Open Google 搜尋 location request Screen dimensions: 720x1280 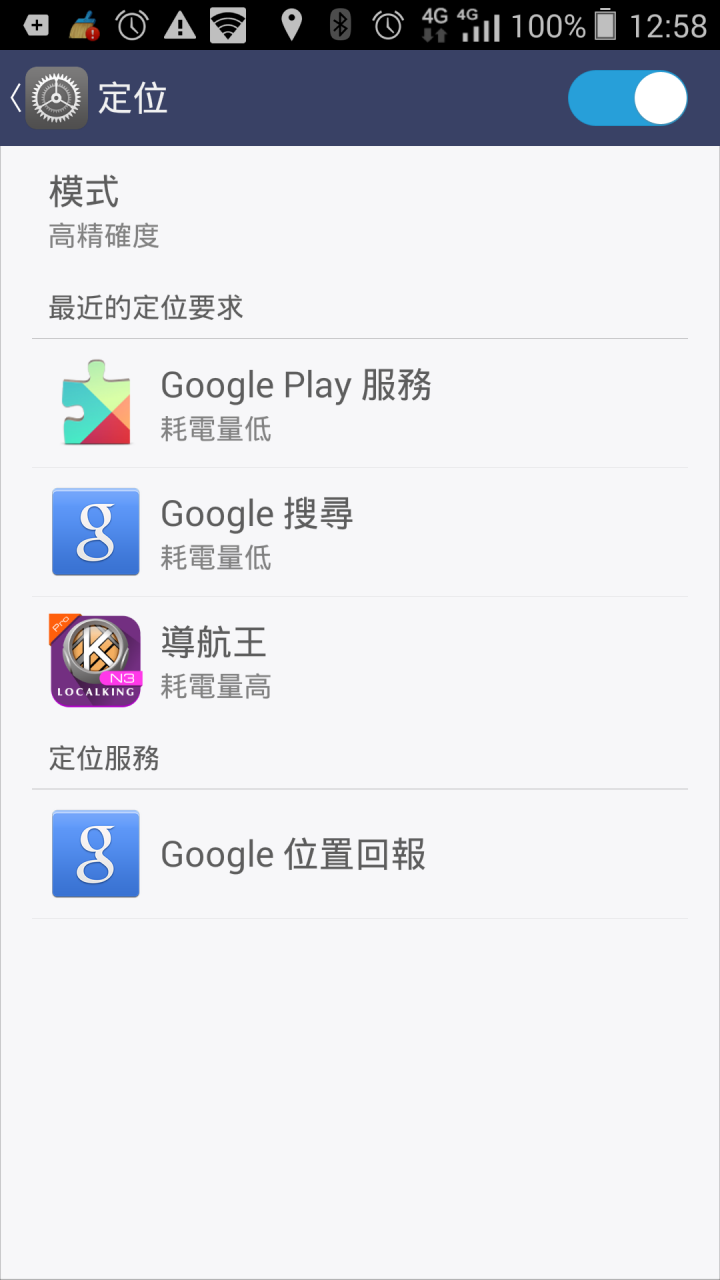click(360, 533)
